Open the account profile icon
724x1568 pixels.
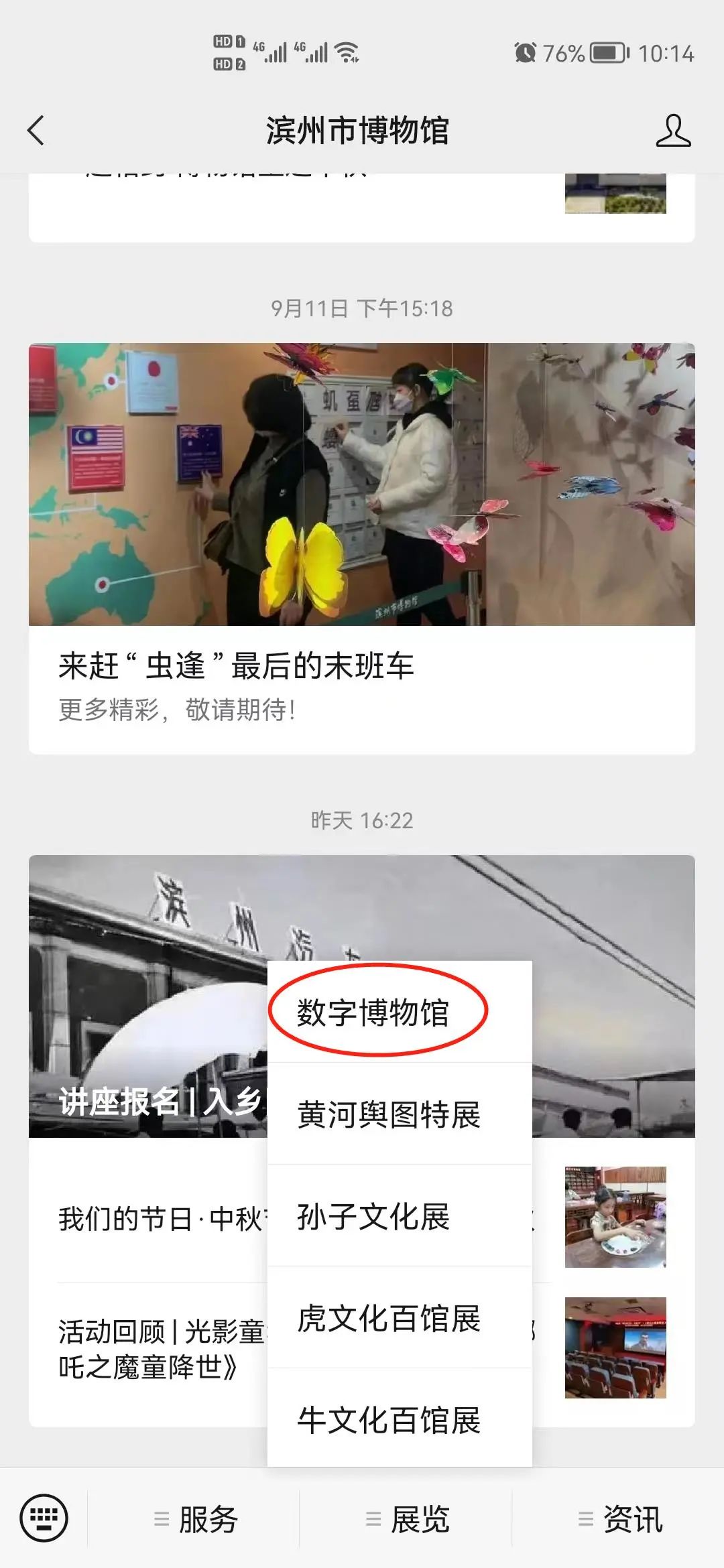[x=672, y=130]
